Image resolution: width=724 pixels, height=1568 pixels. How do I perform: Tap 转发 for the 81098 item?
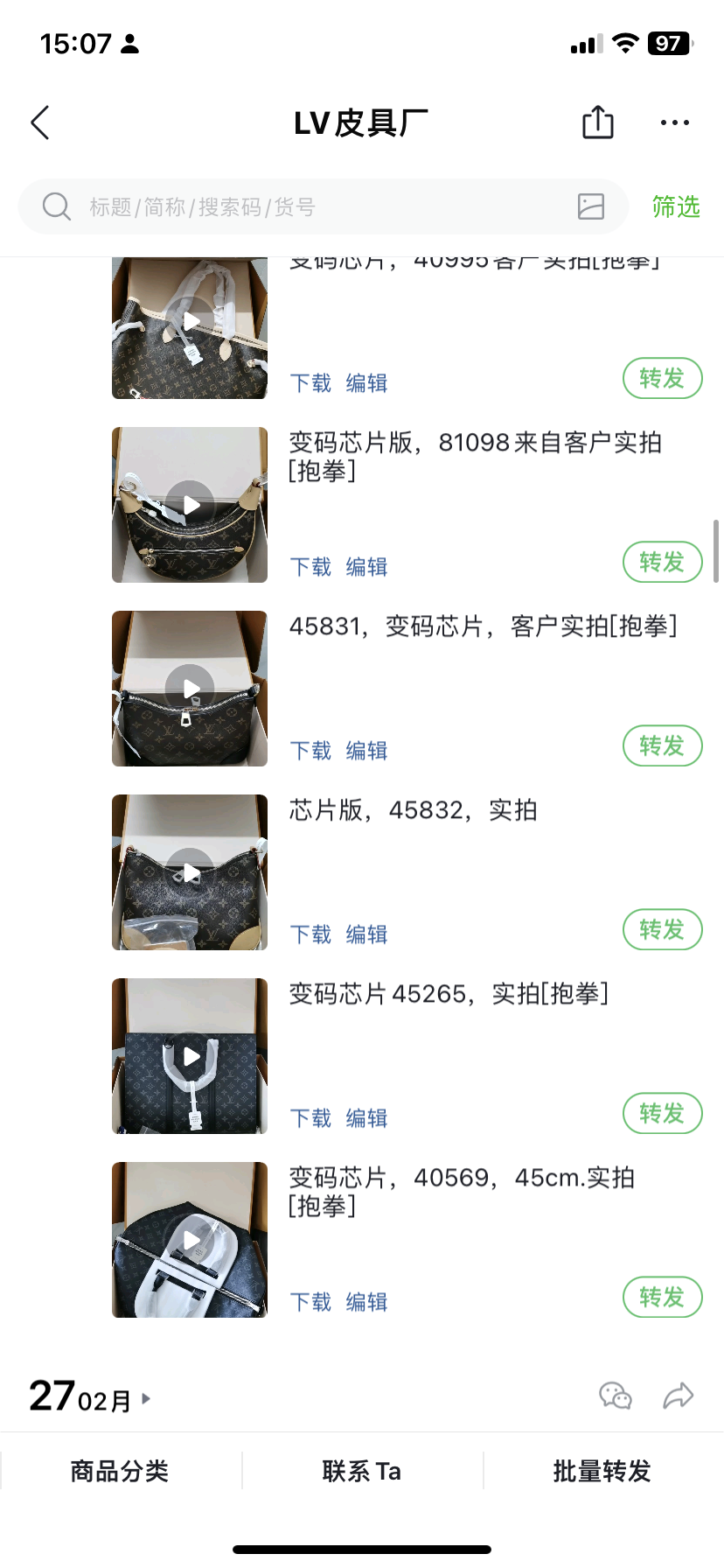point(662,562)
